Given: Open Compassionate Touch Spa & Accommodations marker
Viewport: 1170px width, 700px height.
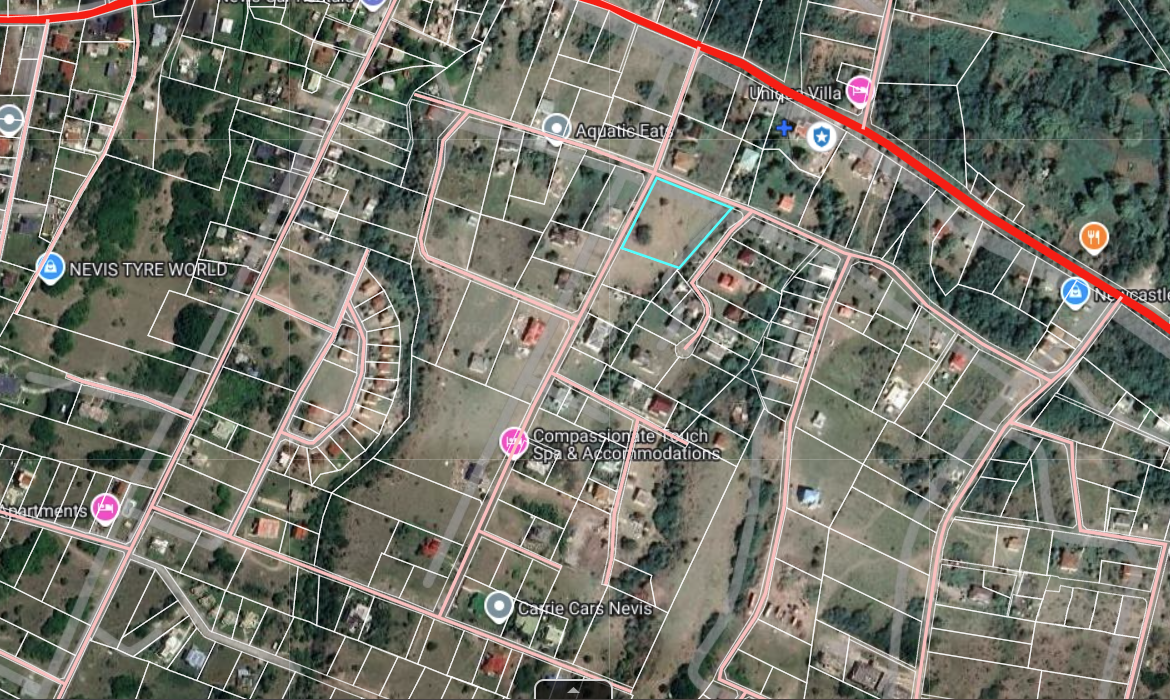Looking at the screenshot, I should tap(514, 441).
